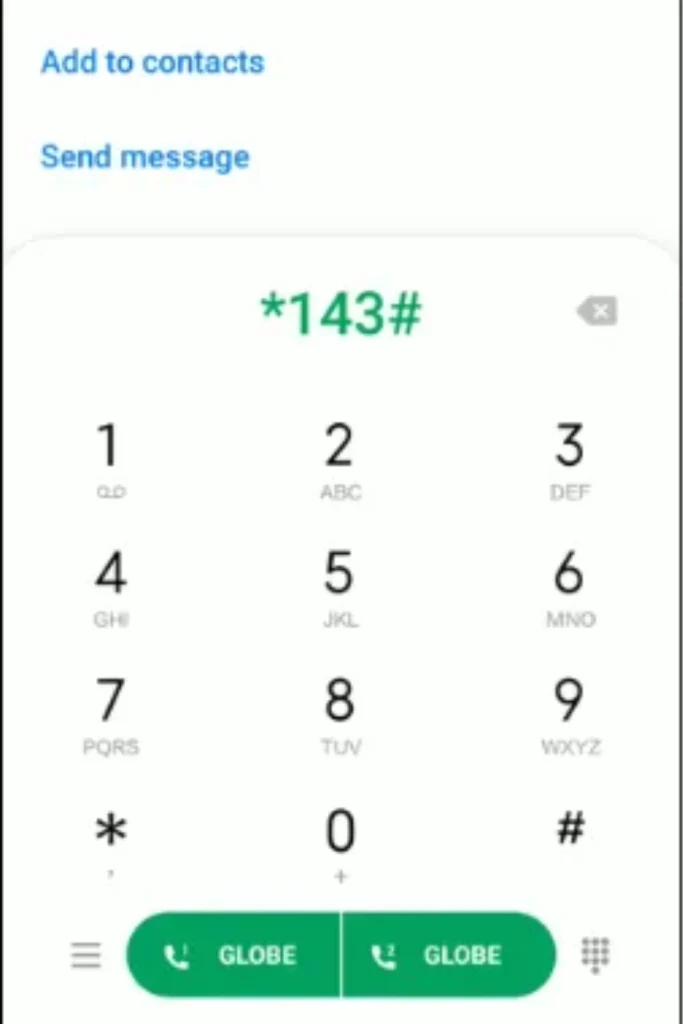Tap the 5 (JKL) key

pos(340,584)
